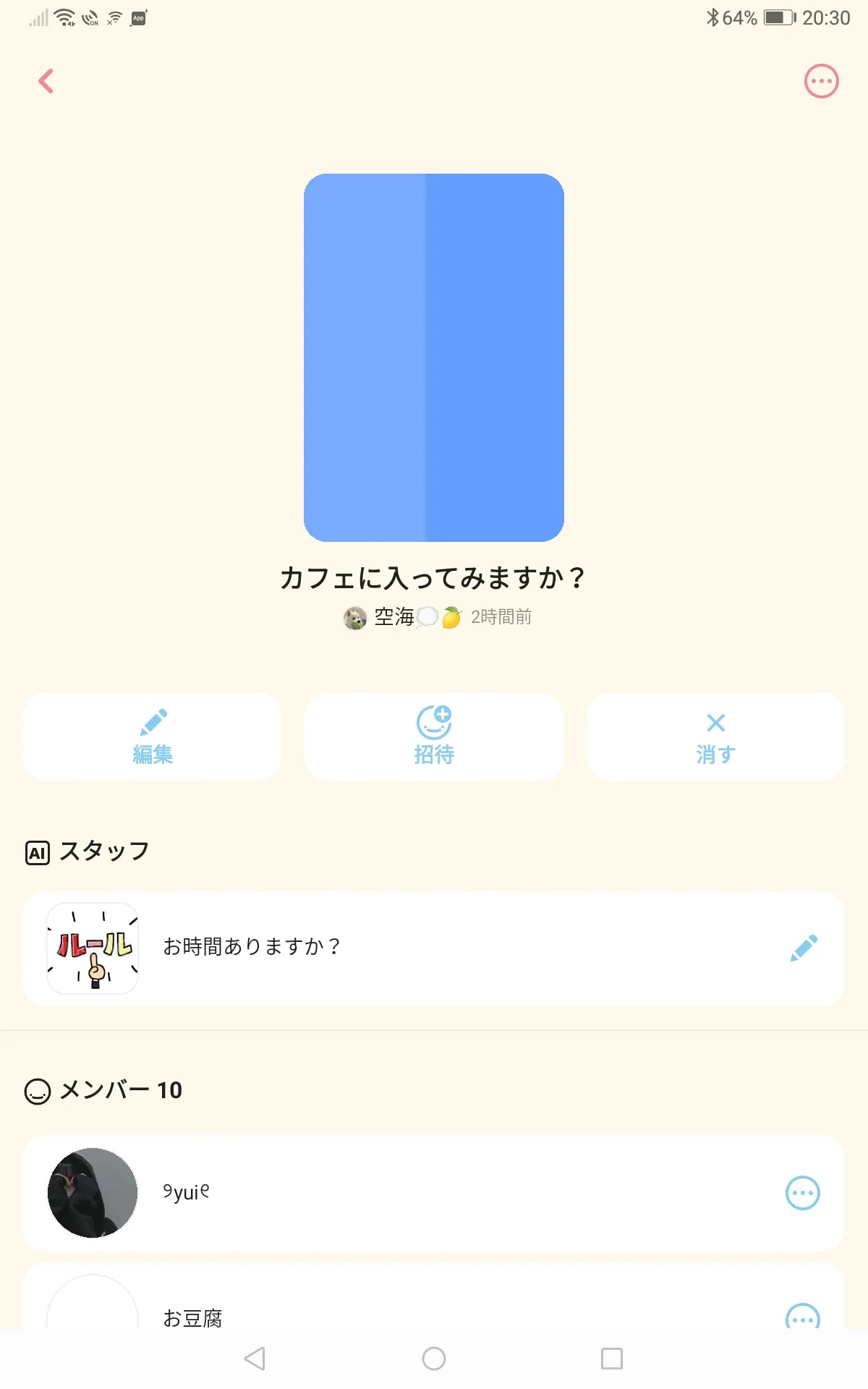This screenshot has width=868, height=1389.
Task: Open options for member ୨yui୧
Action: coord(802,1193)
